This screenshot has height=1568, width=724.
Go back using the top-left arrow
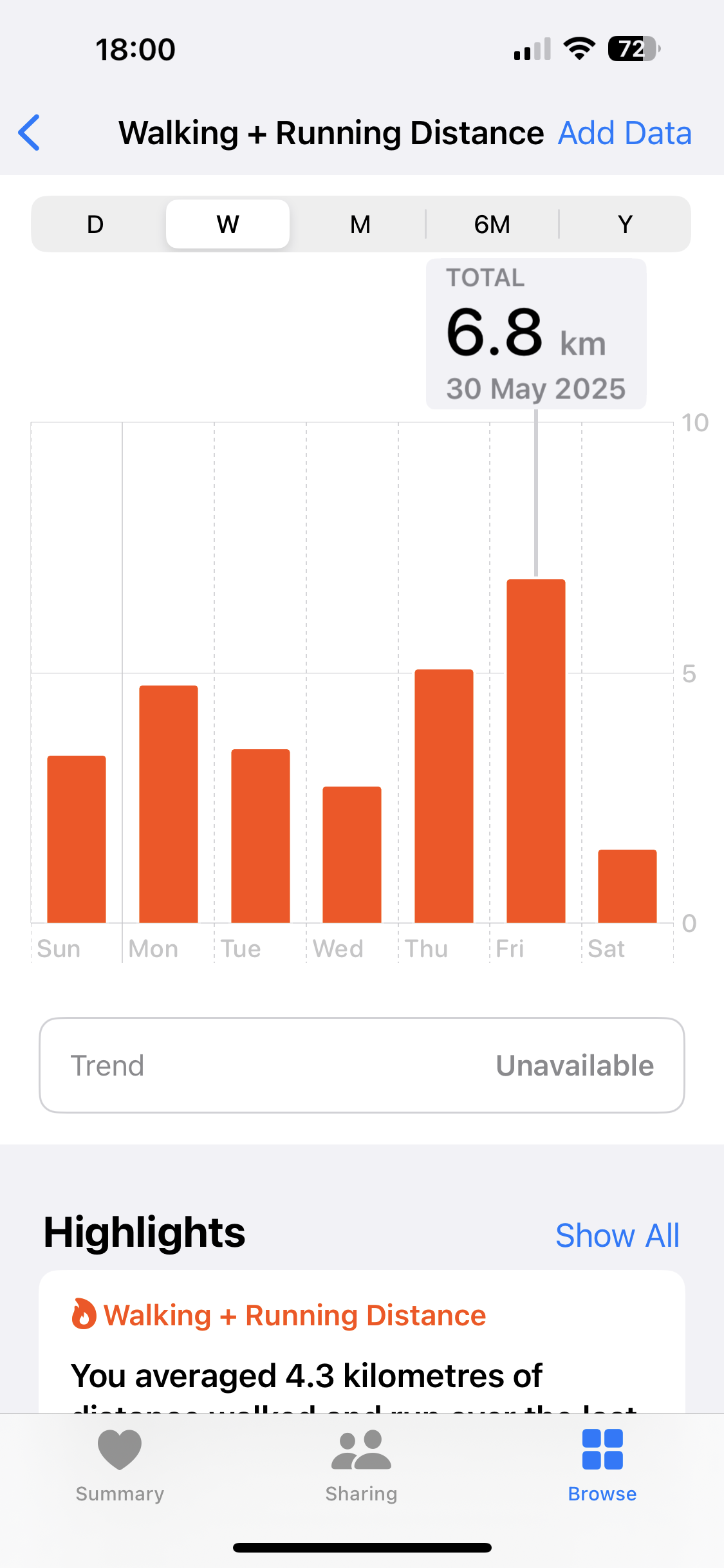[x=30, y=133]
